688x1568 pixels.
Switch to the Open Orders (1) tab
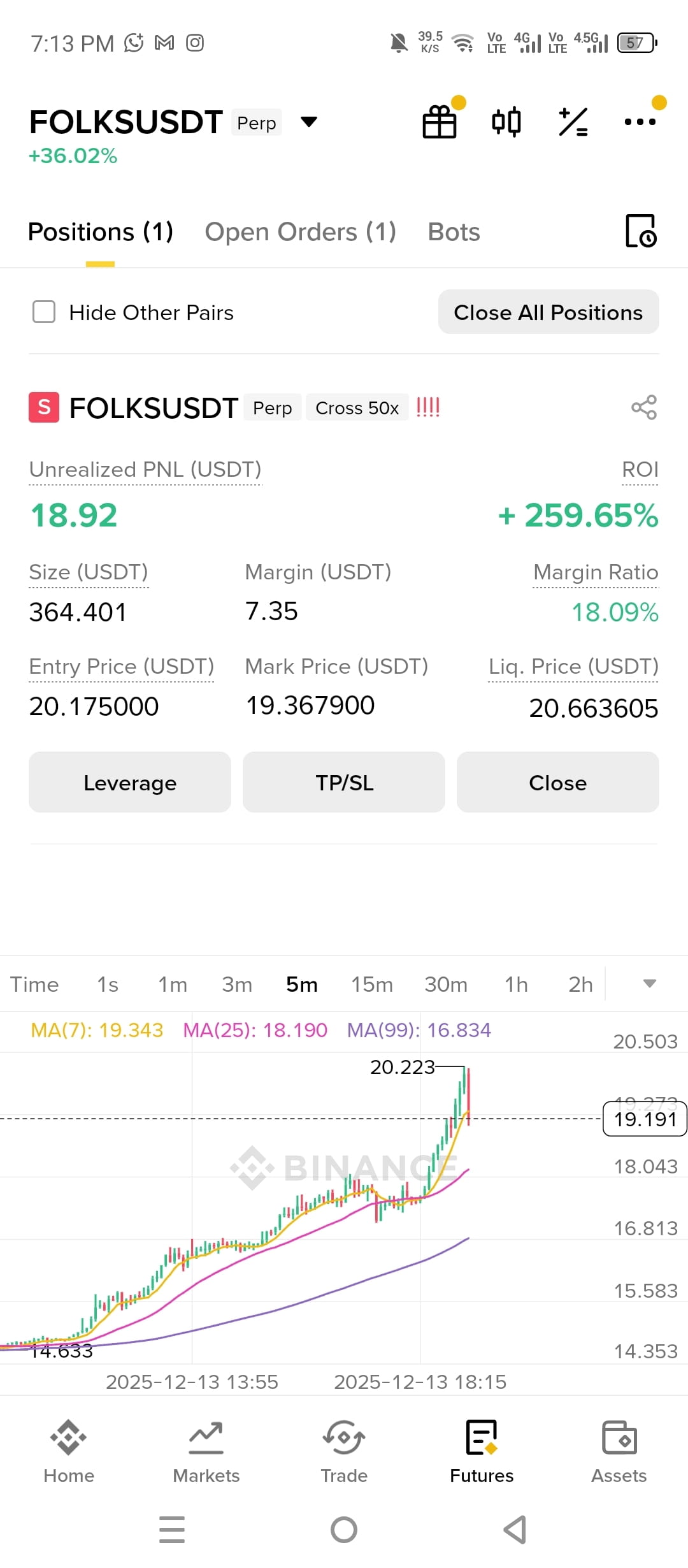[300, 232]
